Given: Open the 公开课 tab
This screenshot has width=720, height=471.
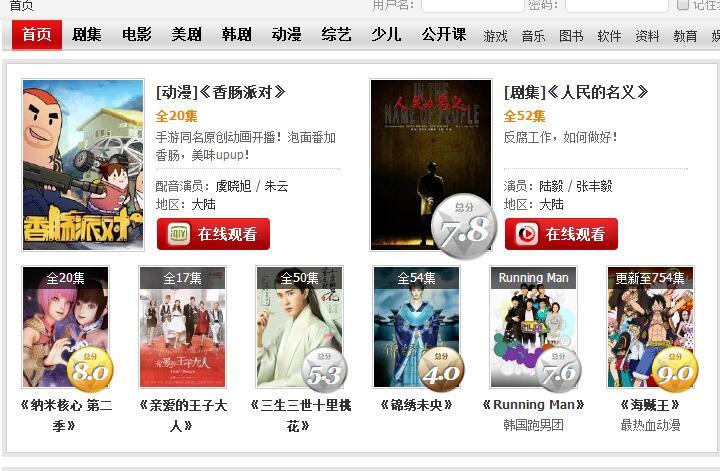Looking at the screenshot, I should [x=444, y=35].
